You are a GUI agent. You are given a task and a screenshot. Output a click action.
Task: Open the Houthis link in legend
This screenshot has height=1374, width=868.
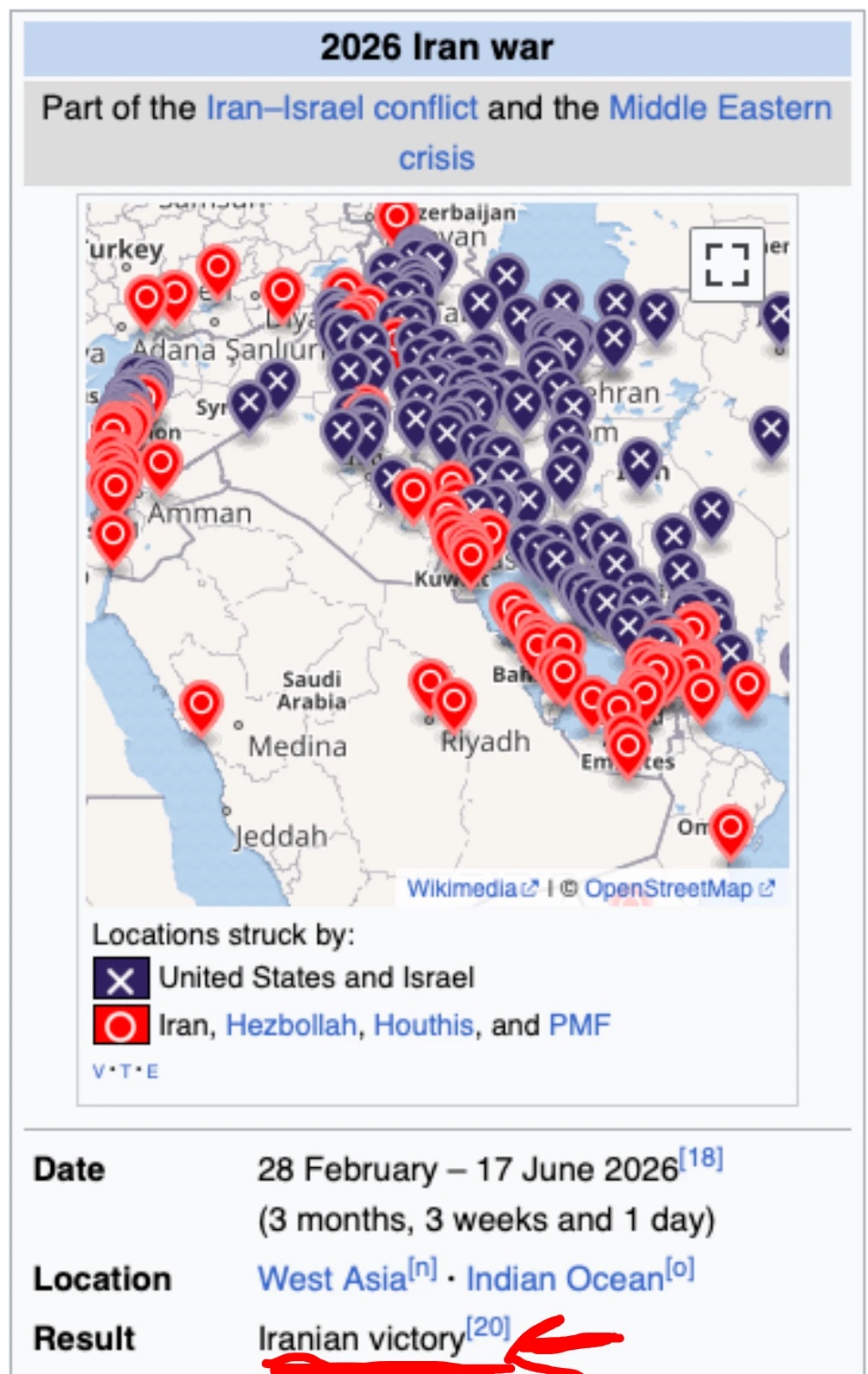click(424, 1025)
